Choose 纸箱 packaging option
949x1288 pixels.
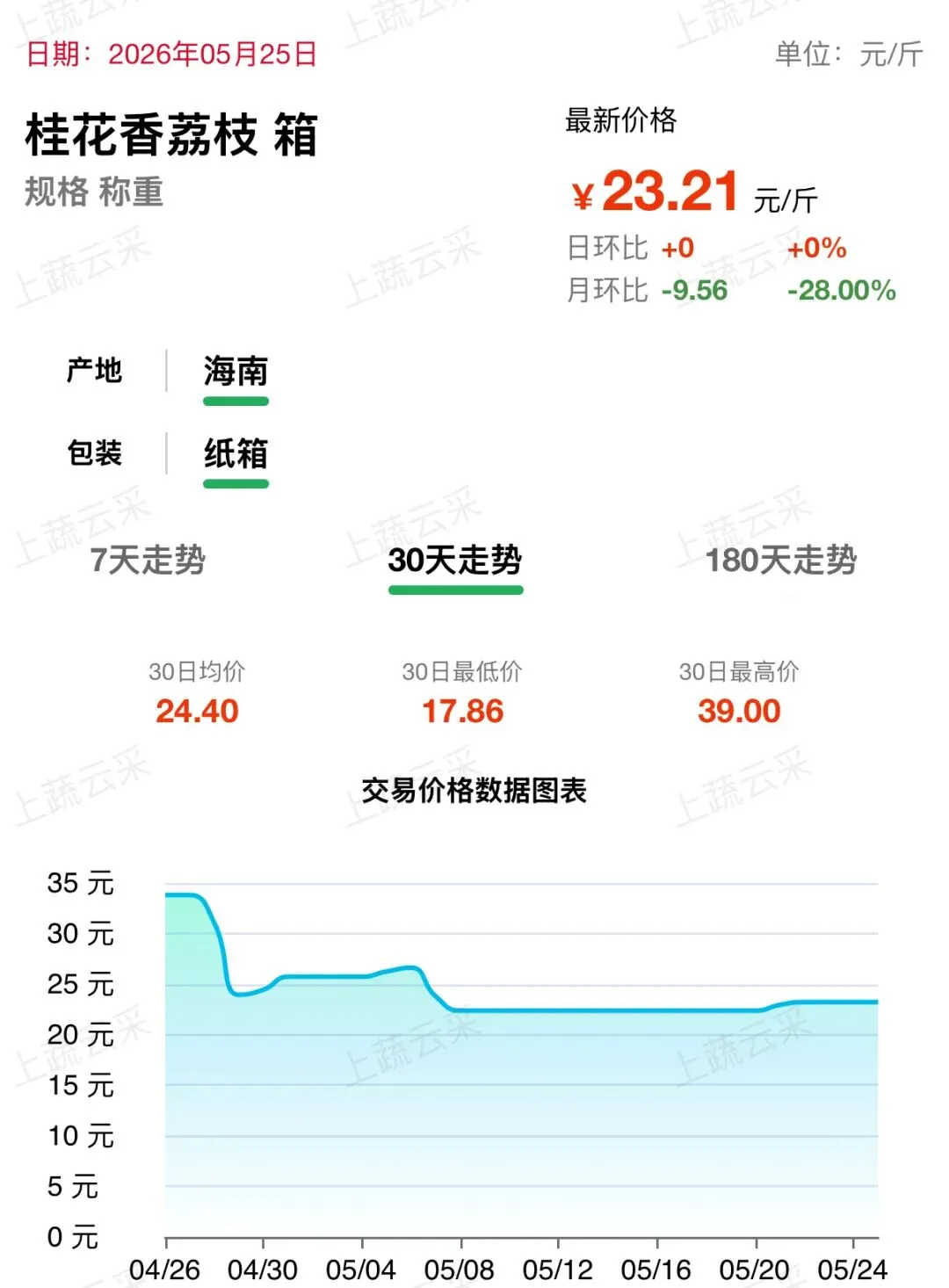point(235,454)
